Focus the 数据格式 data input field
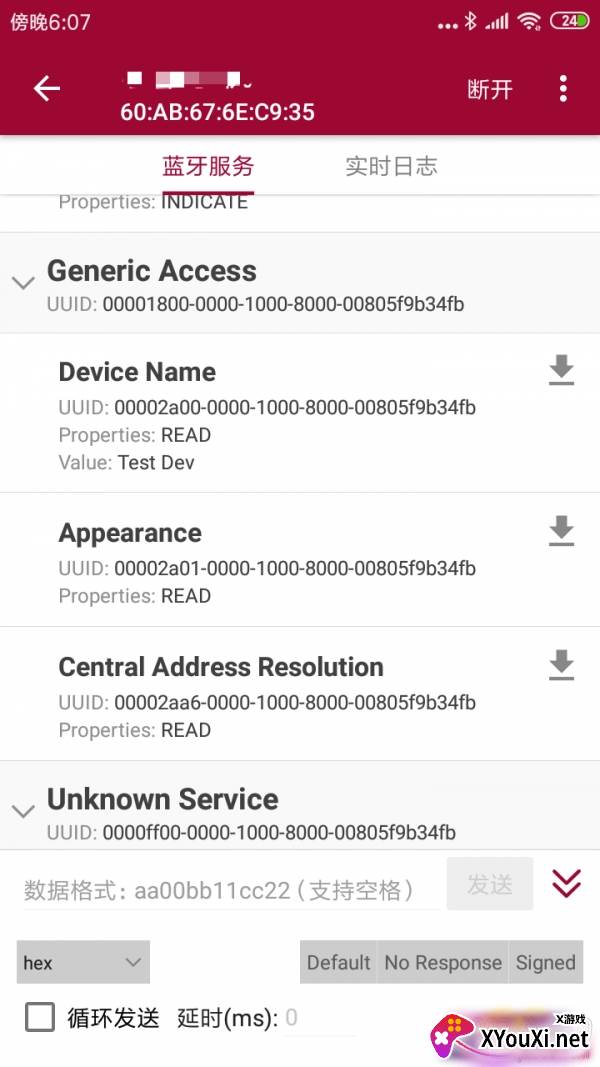The image size is (600, 1067). [x=231, y=890]
